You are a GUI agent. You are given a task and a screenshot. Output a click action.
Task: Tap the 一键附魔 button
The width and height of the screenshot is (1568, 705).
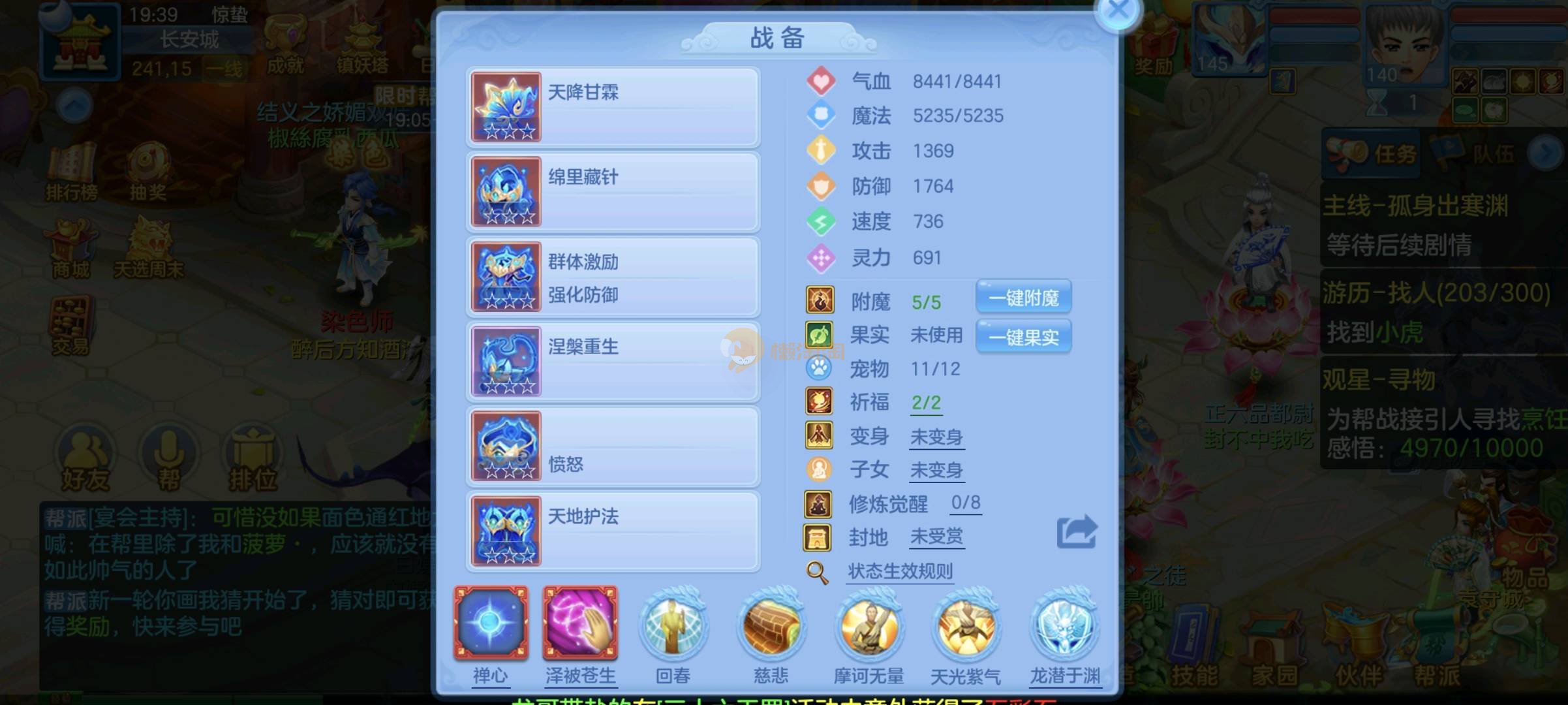point(1023,298)
